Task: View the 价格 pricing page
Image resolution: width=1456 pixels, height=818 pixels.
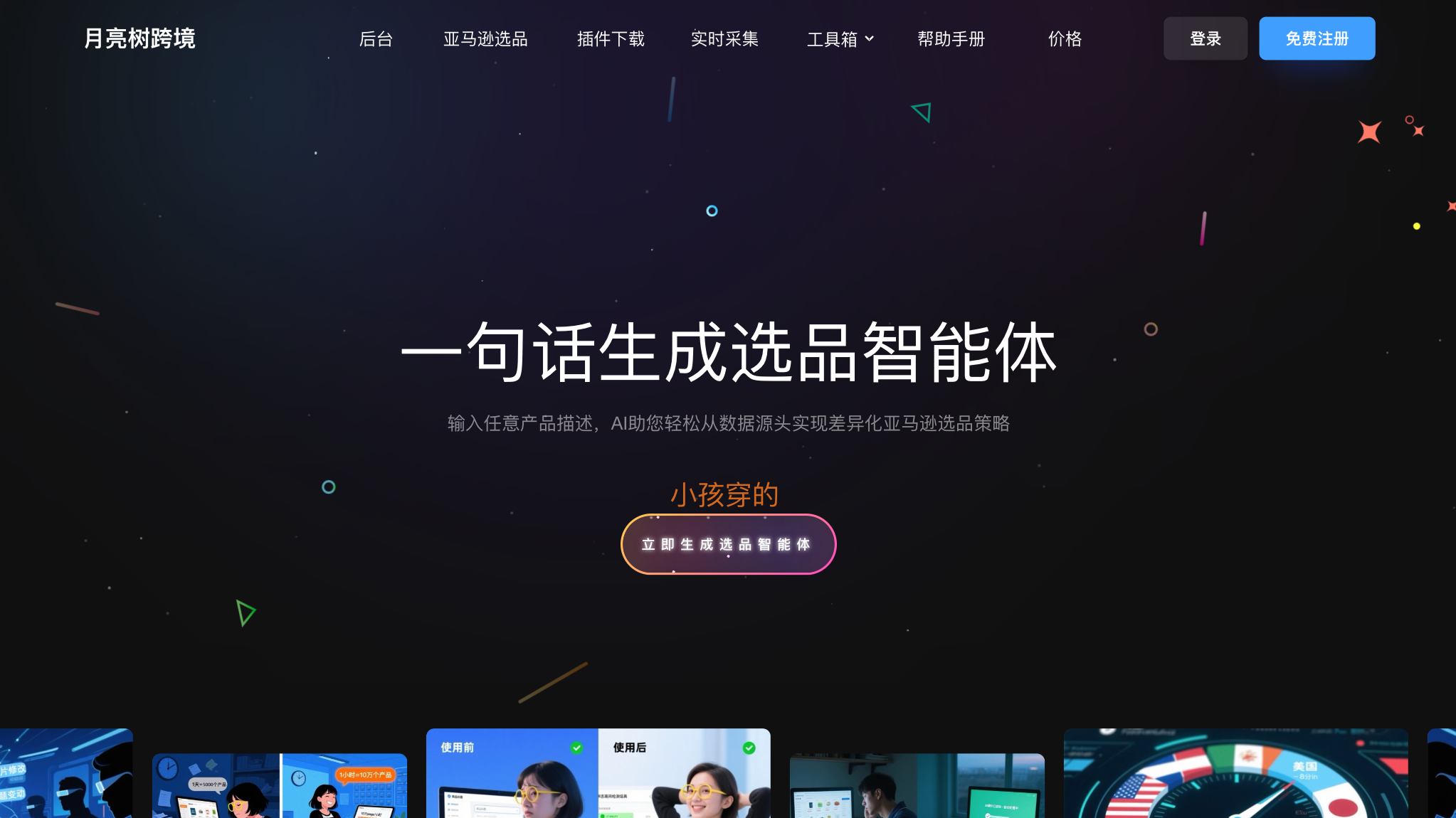Action: [x=1065, y=39]
